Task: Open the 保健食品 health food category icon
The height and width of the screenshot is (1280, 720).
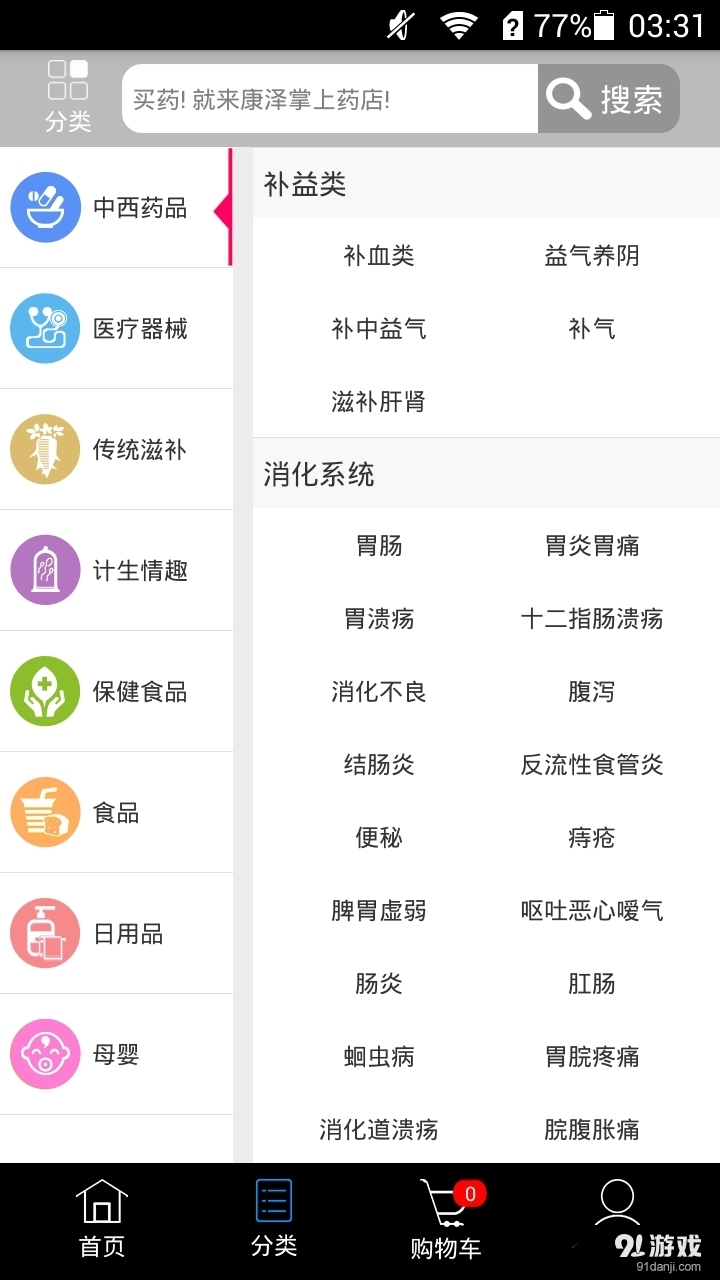Action: pos(45,691)
